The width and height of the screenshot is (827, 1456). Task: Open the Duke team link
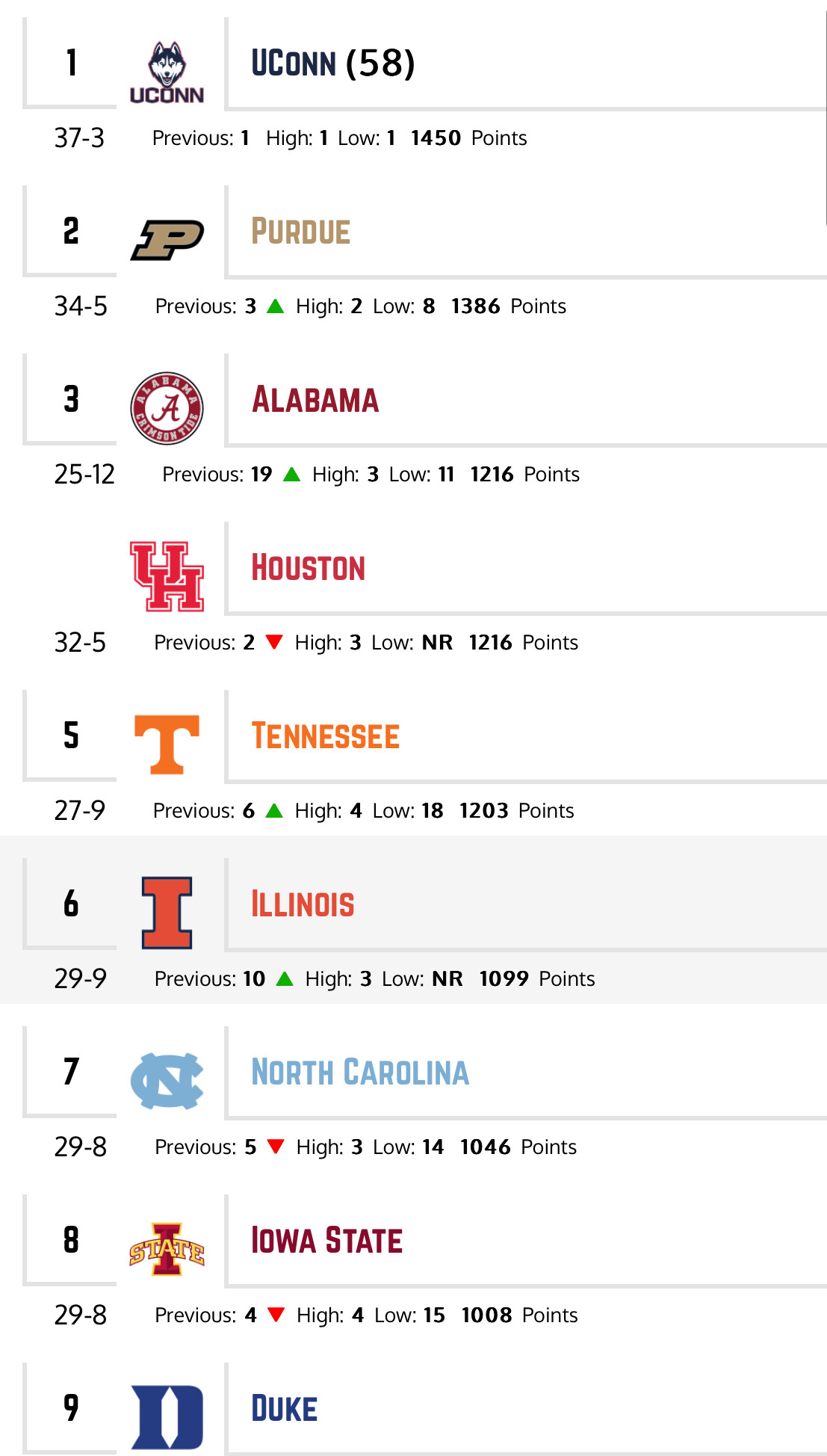[284, 1409]
